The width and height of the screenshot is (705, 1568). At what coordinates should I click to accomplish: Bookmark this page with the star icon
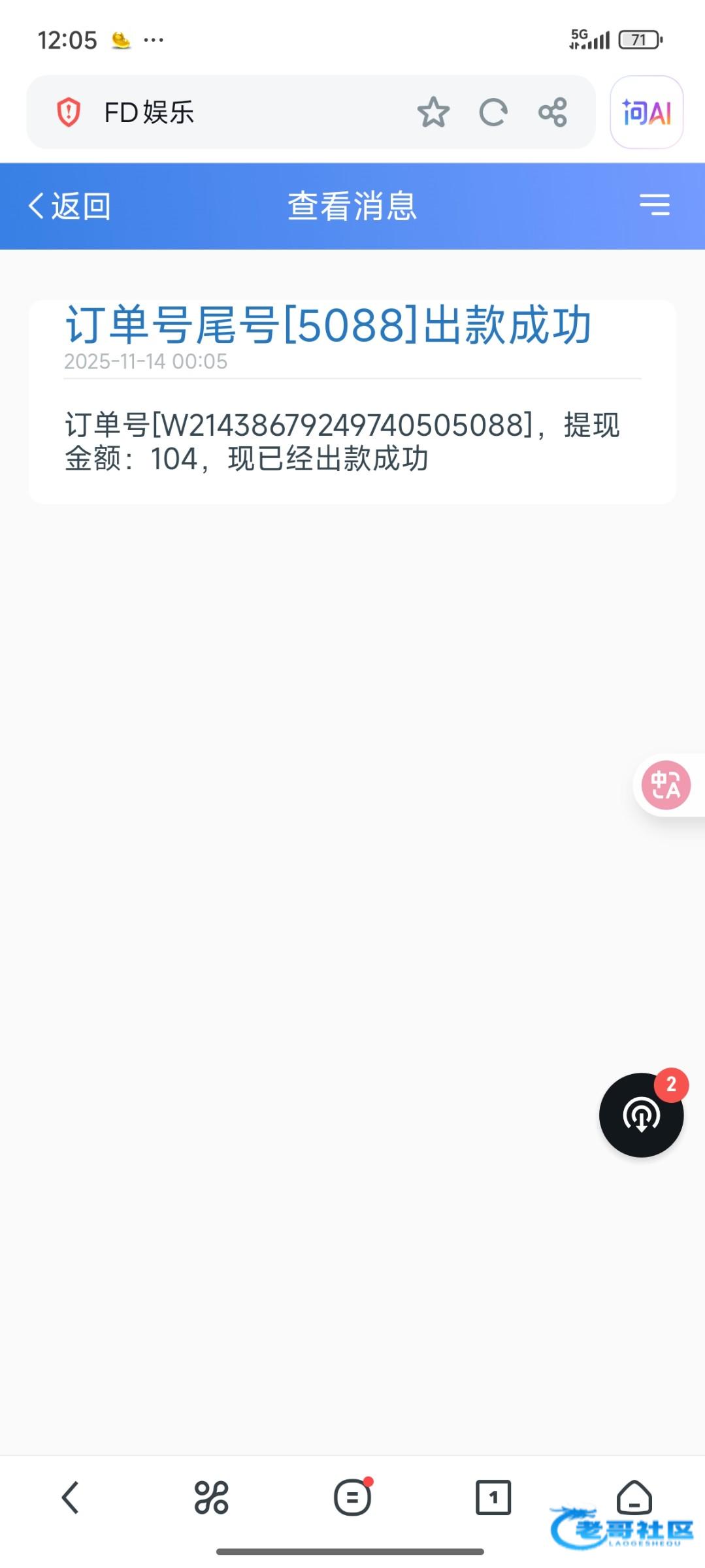(x=433, y=112)
